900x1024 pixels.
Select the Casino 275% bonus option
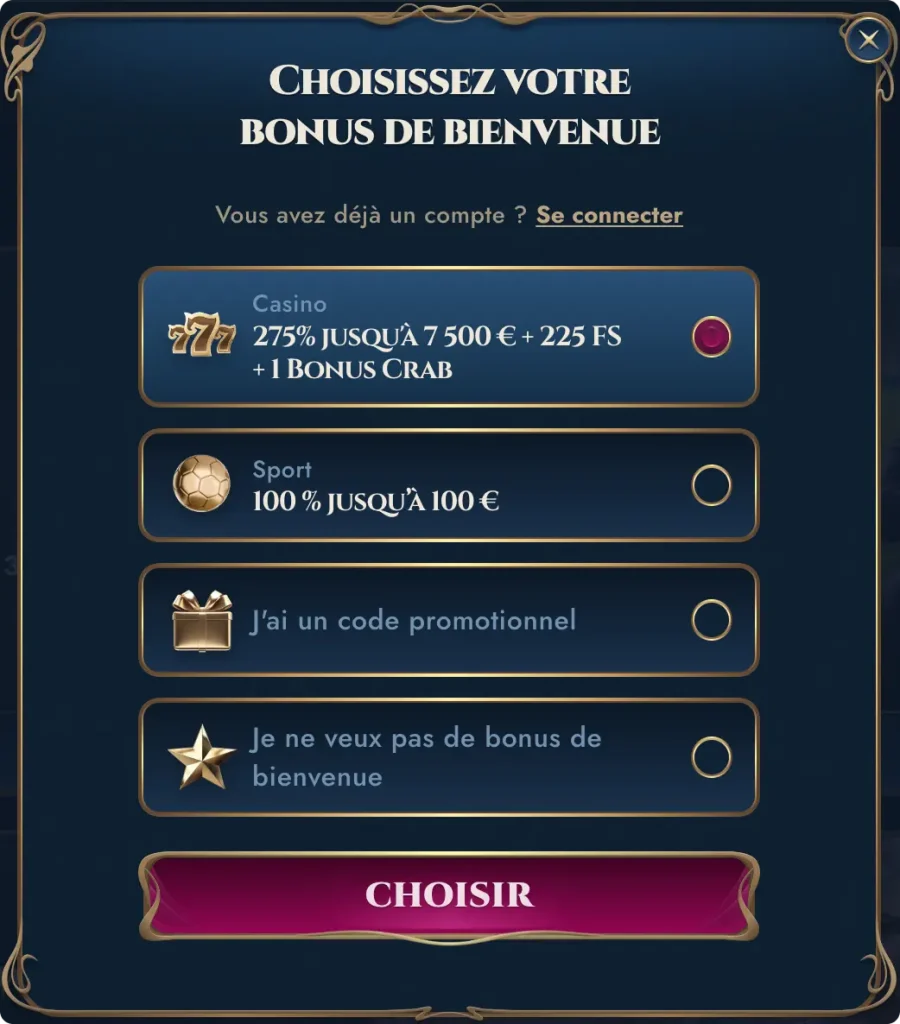pyautogui.click(x=711, y=337)
